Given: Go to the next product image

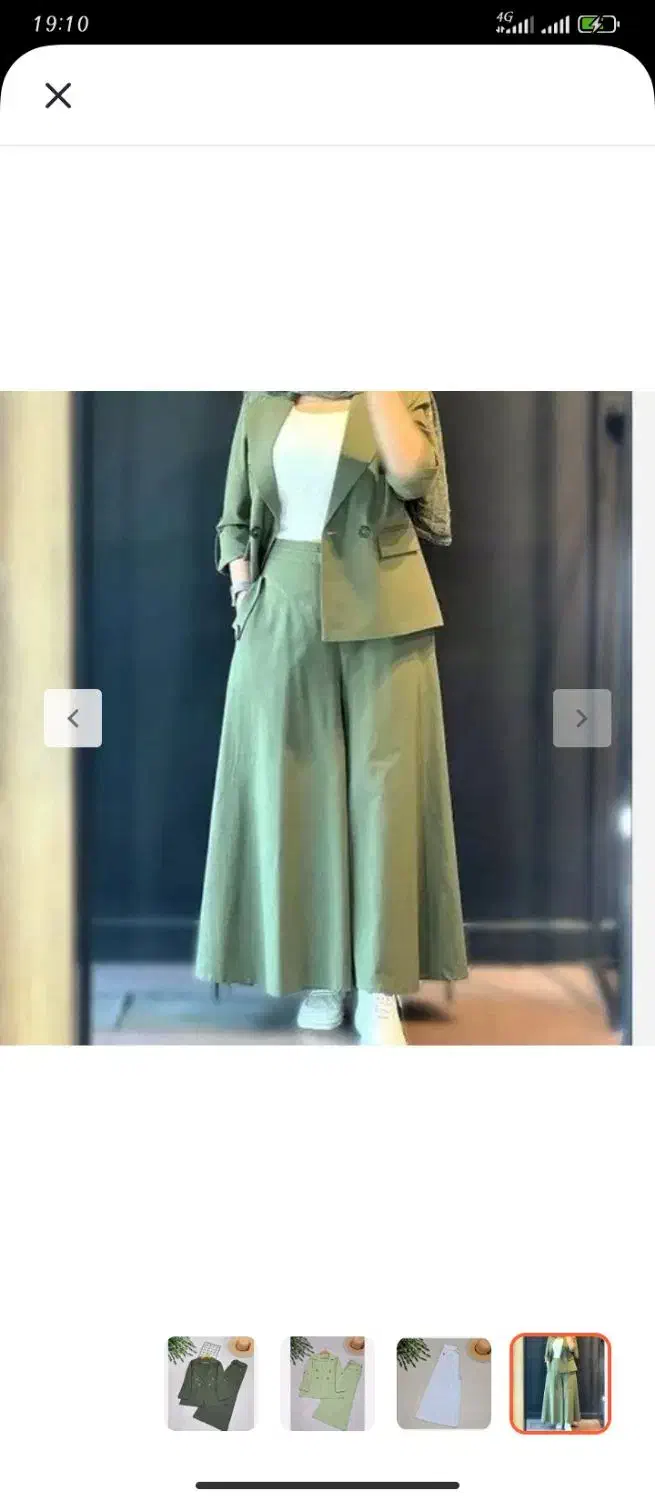Looking at the screenshot, I should pyautogui.click(x=582, y=718).
